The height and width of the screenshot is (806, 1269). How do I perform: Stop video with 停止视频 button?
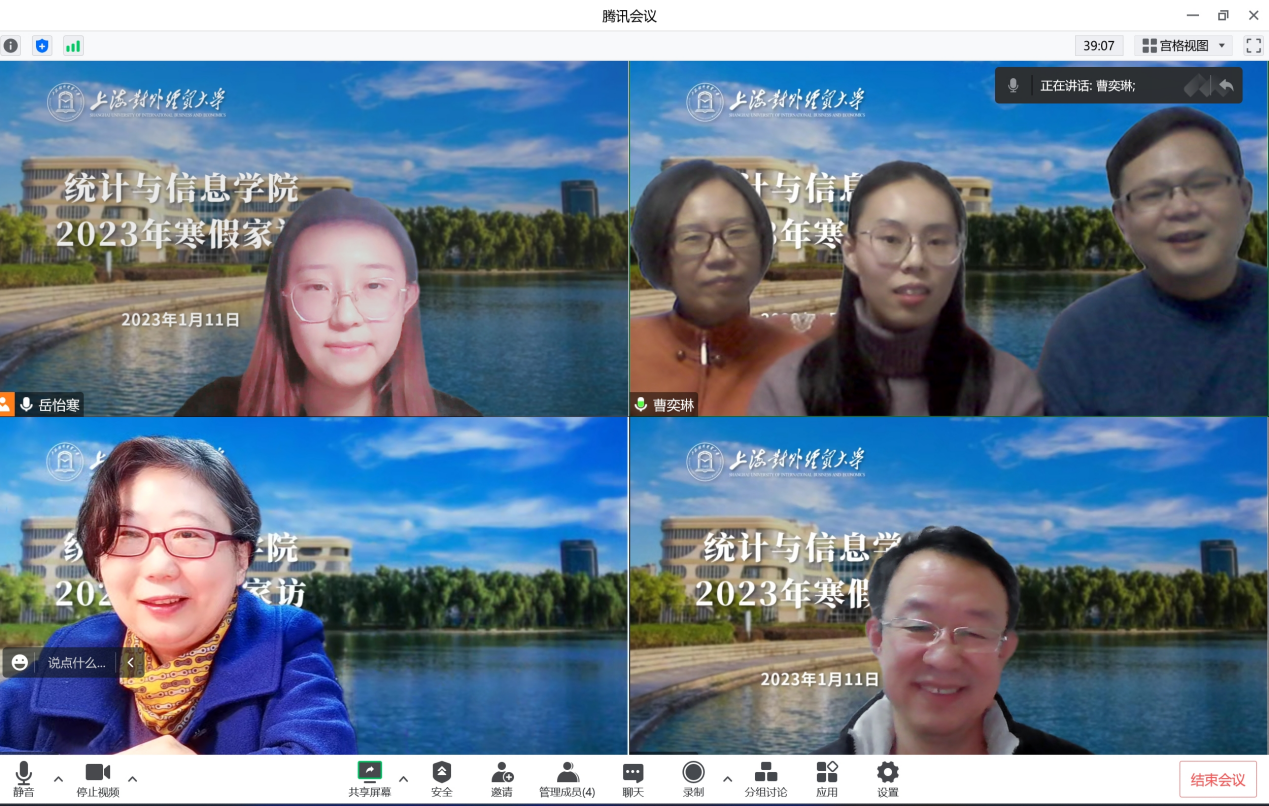coord(97,779)
